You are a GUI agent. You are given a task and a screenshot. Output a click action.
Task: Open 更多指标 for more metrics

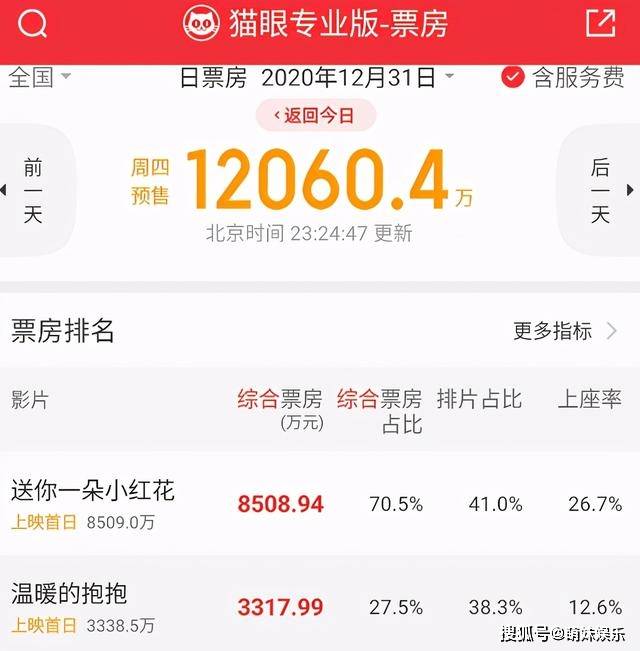pyautogui.click(x=565, y=331)
